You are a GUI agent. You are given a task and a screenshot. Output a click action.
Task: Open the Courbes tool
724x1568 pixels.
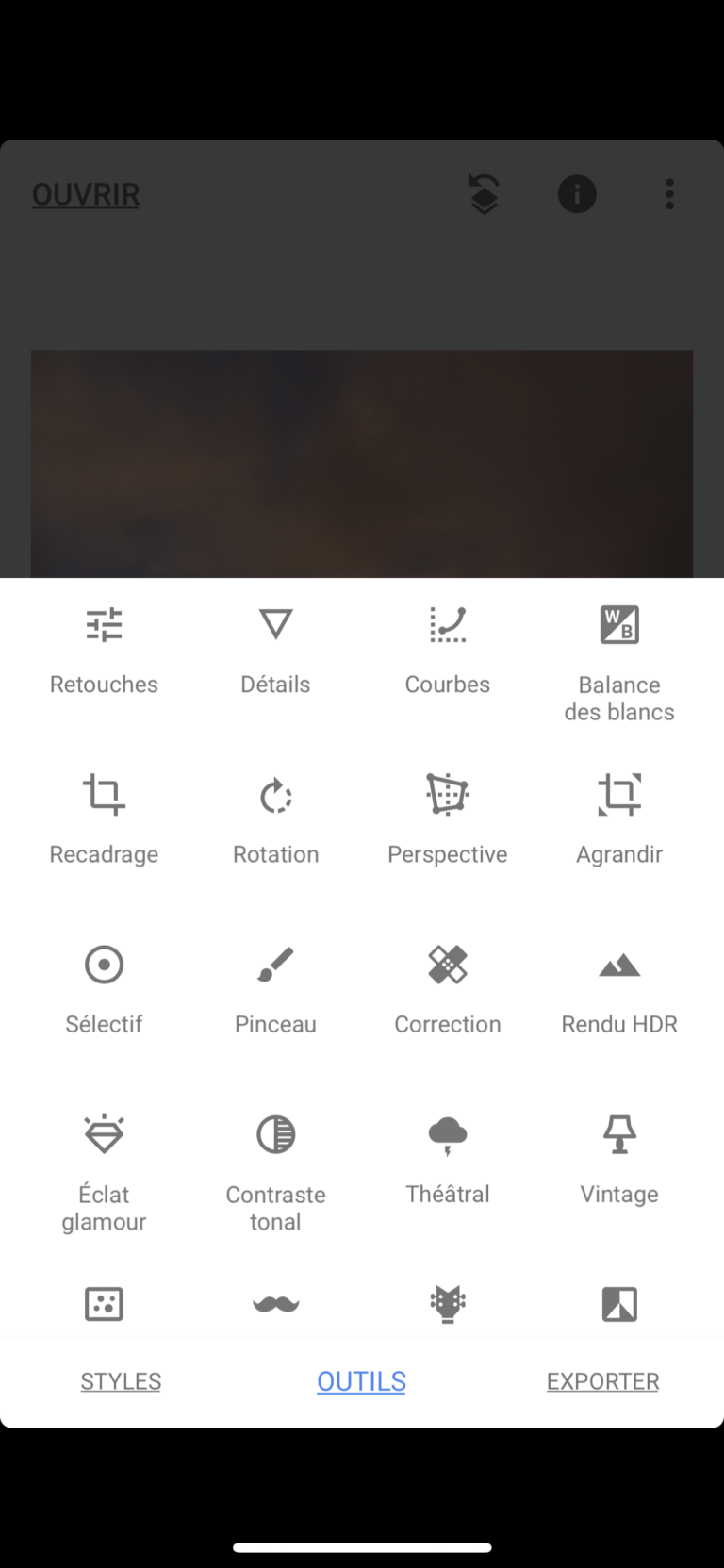tap(448, 649)
